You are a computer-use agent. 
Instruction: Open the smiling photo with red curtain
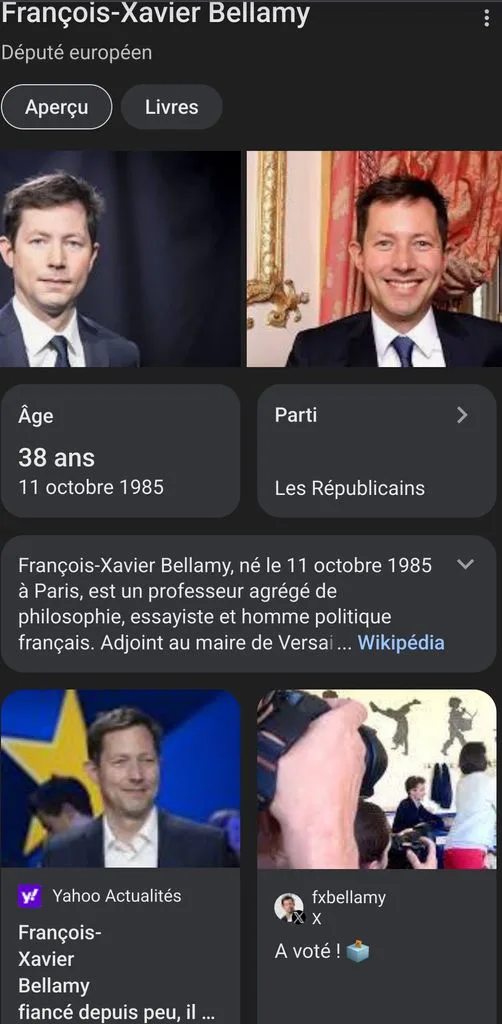coord(374,259)
